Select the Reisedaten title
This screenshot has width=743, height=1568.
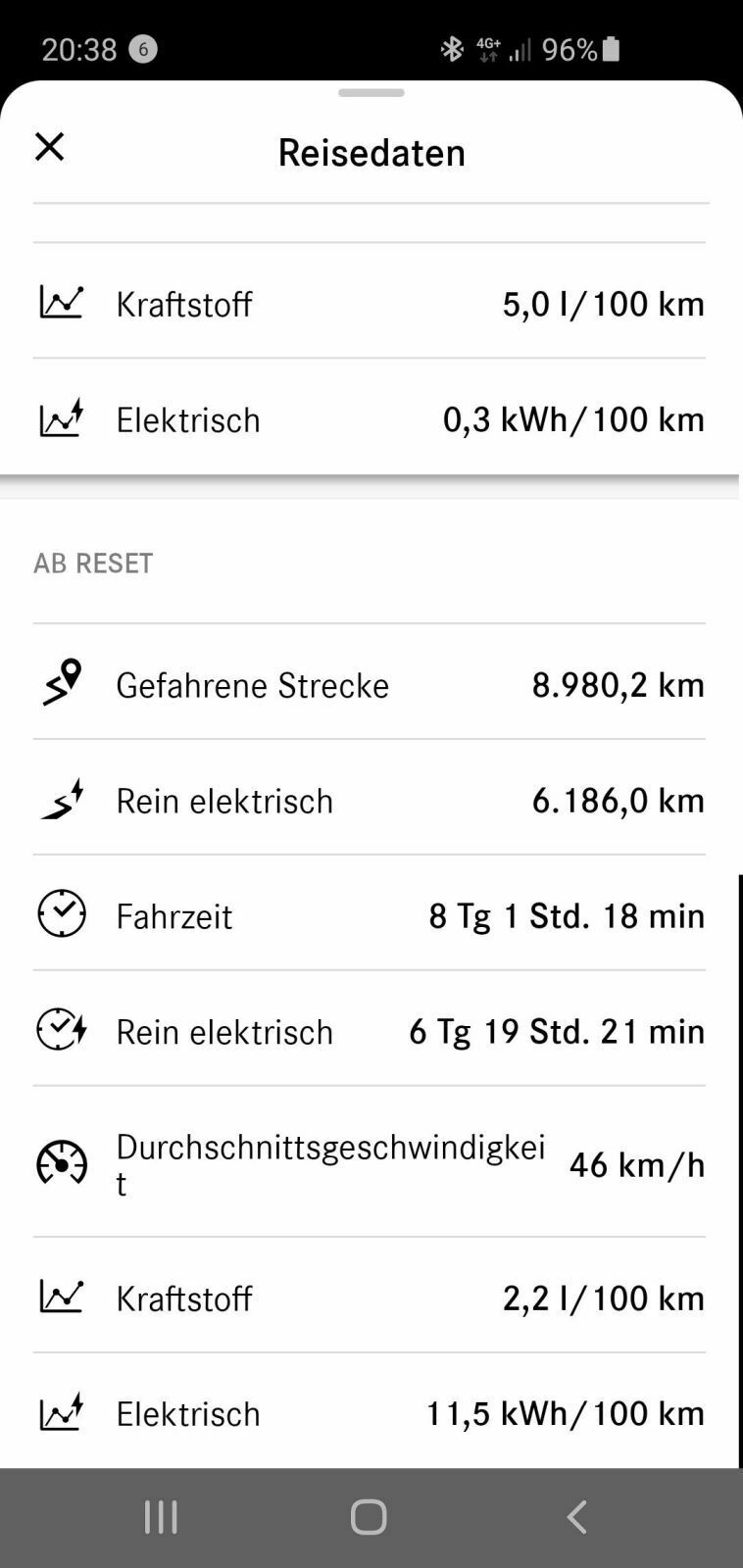click(371, 151)
